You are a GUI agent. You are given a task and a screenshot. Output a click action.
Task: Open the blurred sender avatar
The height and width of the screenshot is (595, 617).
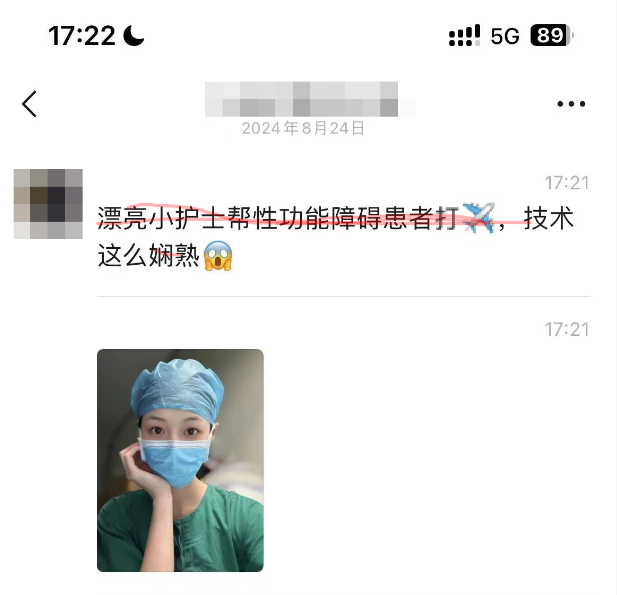pos(48,204)
